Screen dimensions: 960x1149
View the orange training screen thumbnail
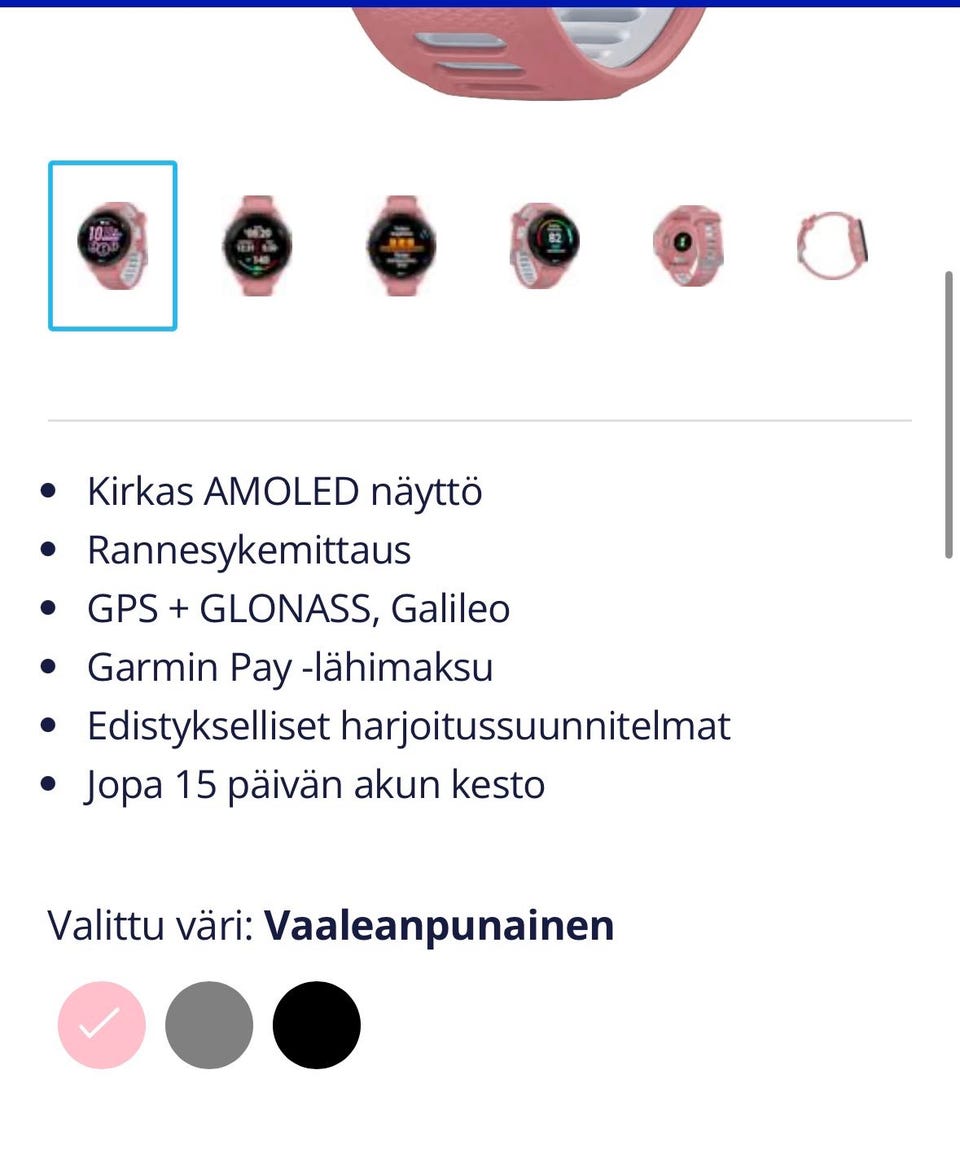pyautogui.click(x=400, y=245)
